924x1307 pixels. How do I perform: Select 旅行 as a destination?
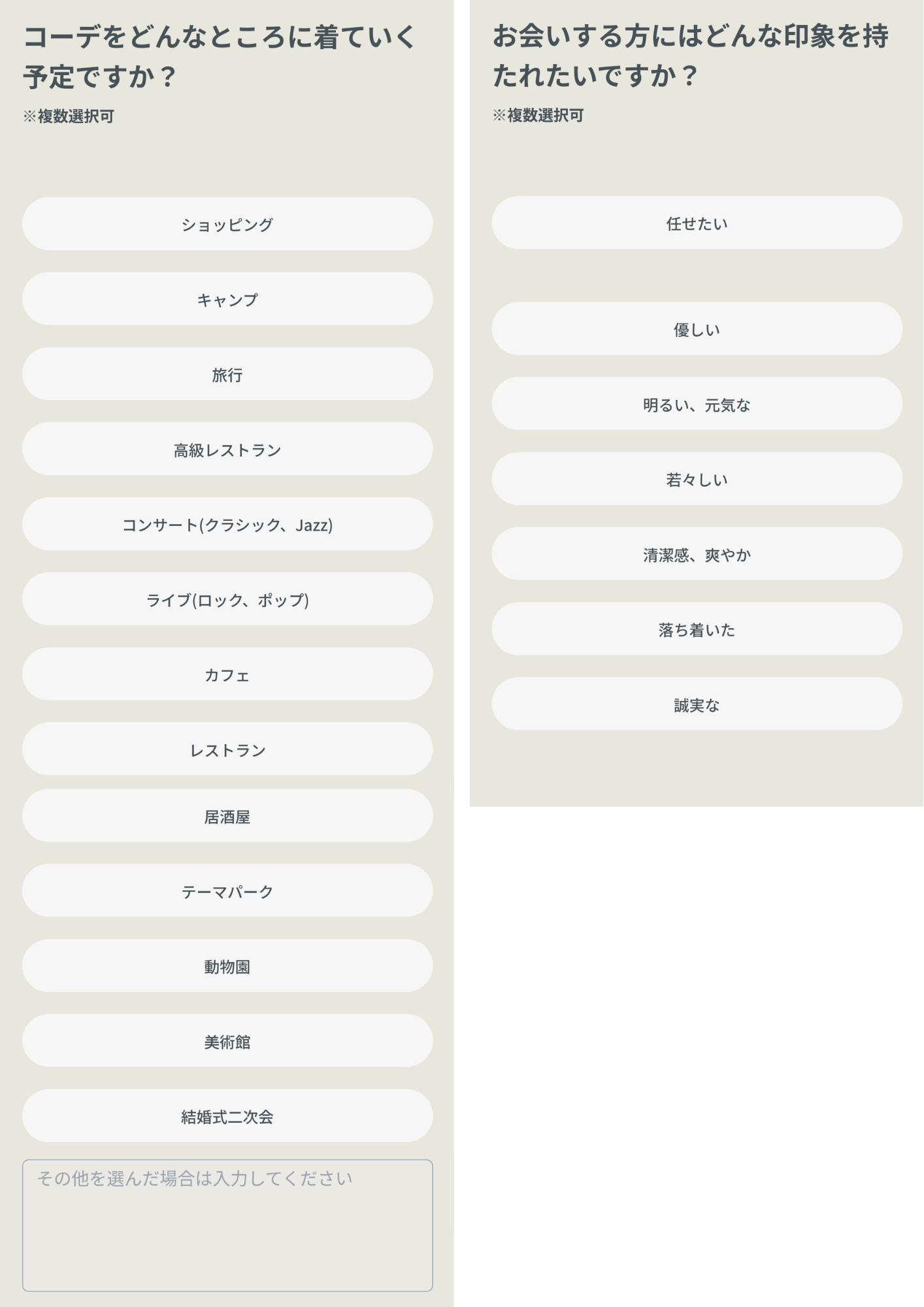(227, 374)
